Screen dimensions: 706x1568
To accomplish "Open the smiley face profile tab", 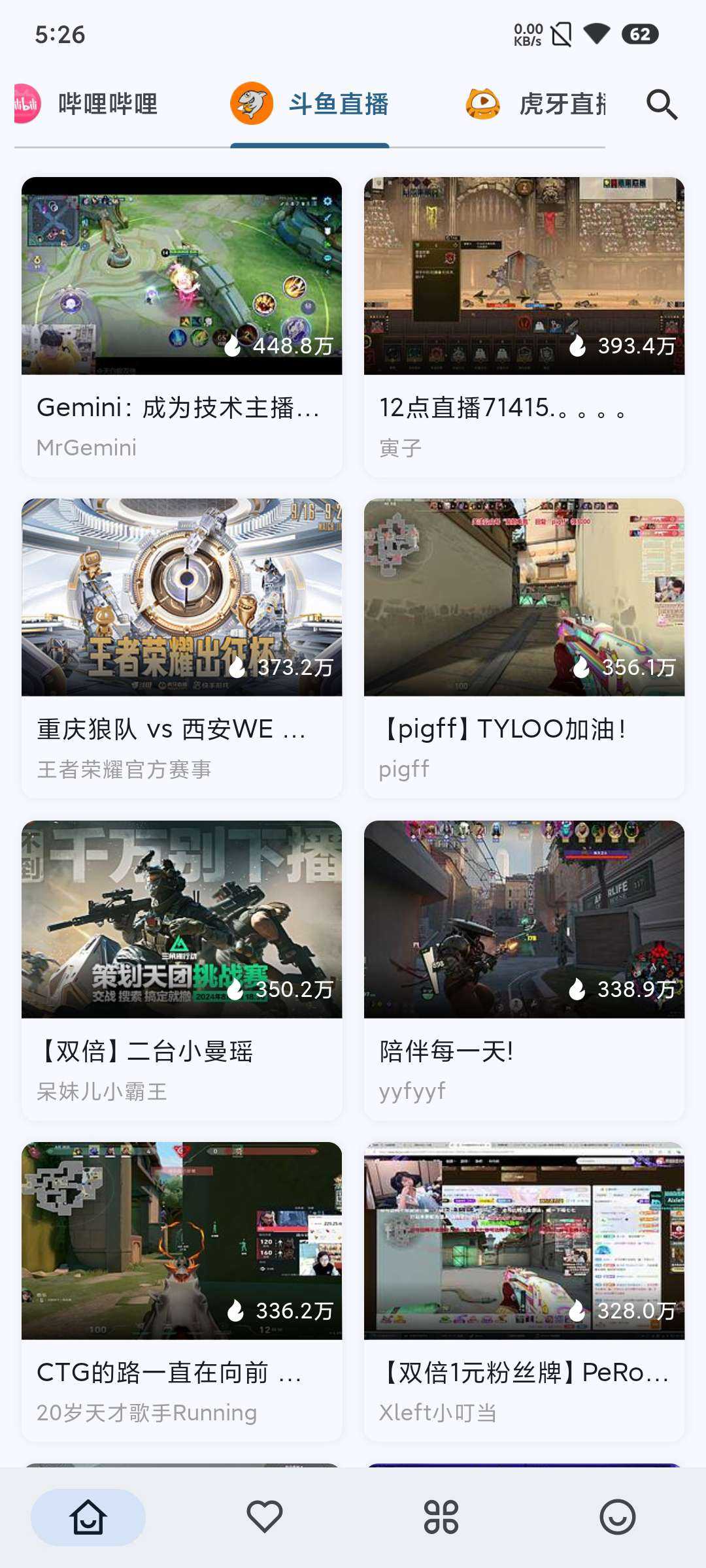I will (x=617, y=1516).
